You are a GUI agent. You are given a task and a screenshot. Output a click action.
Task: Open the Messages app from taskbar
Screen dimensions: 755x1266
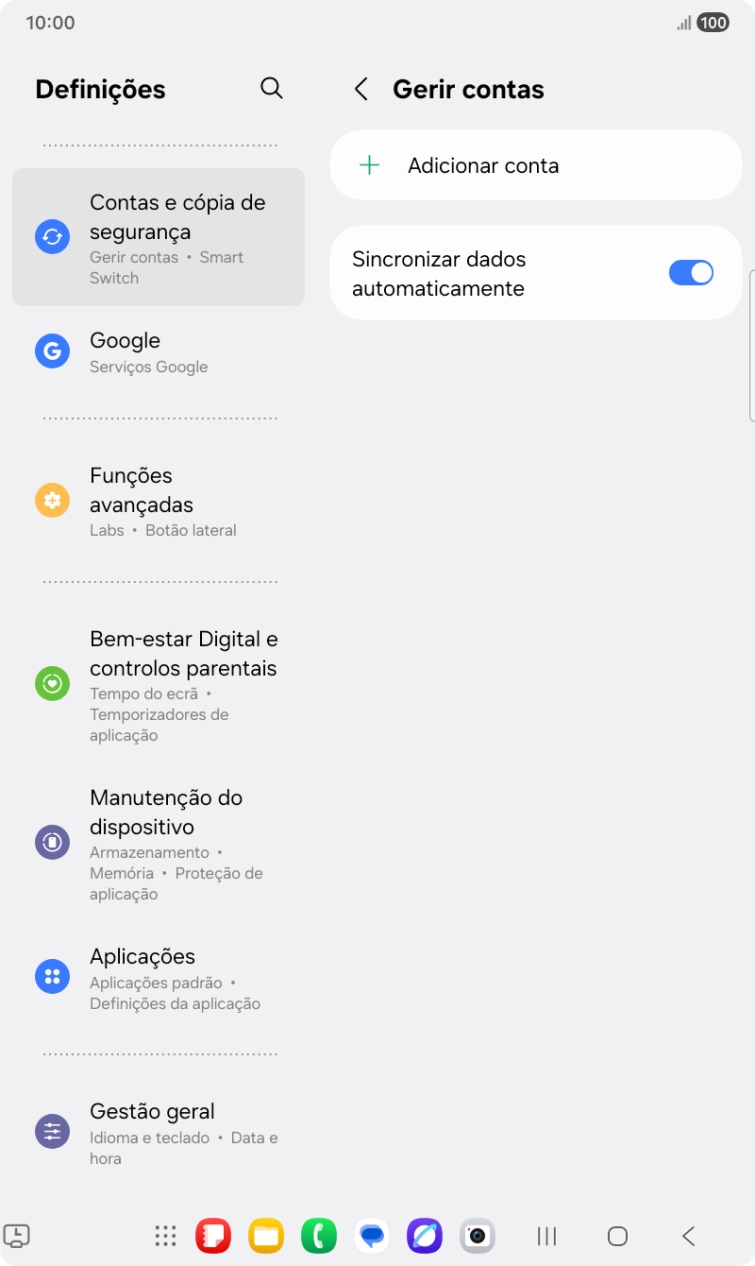click(x=372, y=1236)
